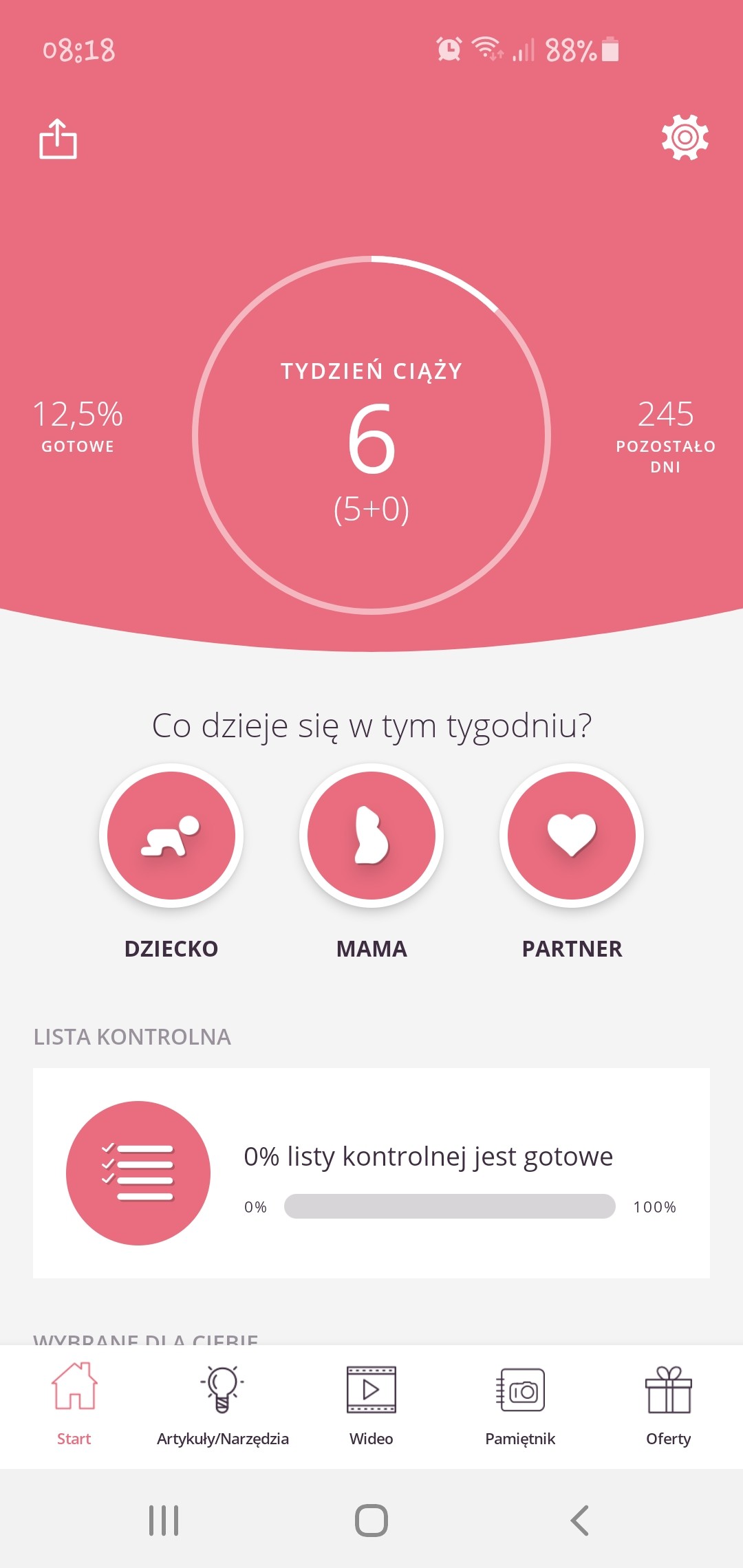Share pregnancy progress via share icon

(58, 139)
